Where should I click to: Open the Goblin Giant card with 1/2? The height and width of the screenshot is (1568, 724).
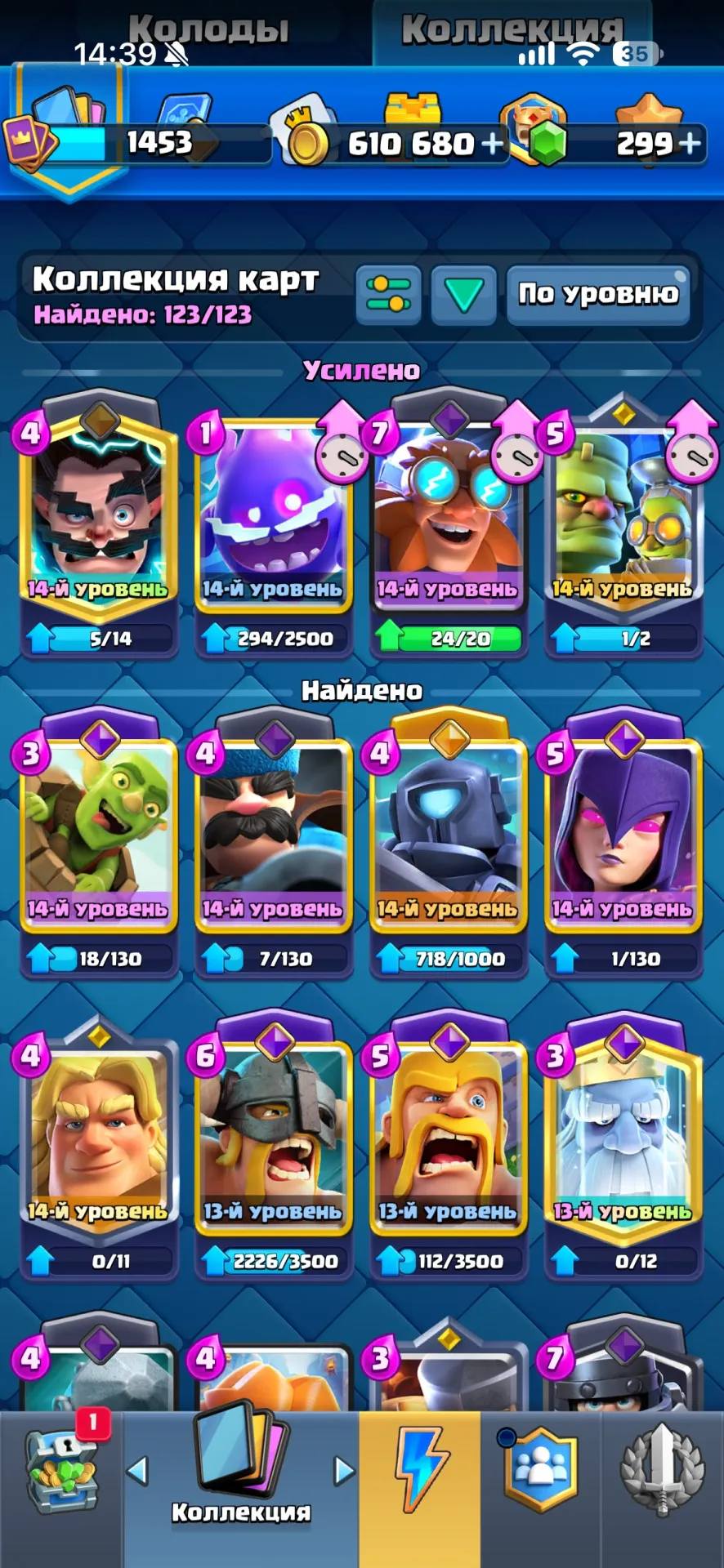pyautogui.click(x=623, y=523)
